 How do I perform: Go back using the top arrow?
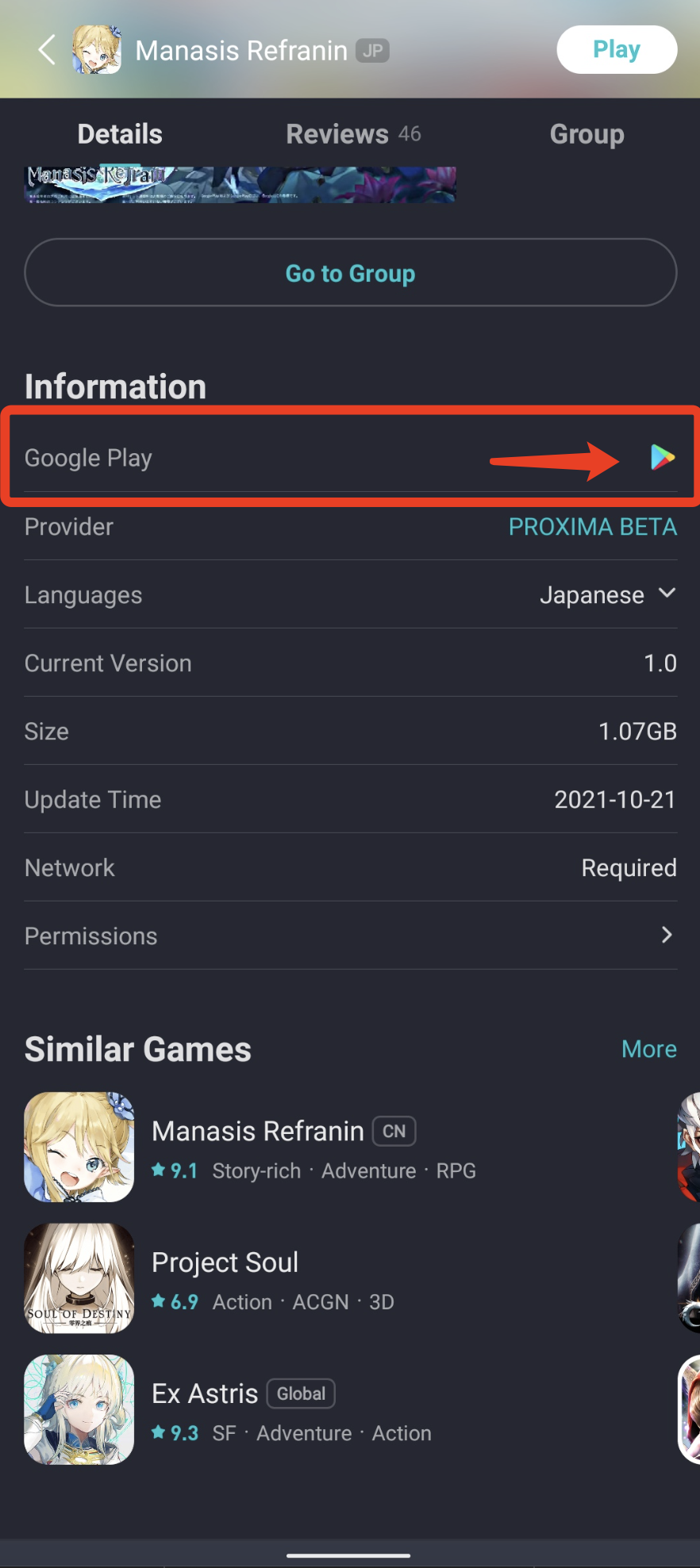[x=47, y=50]
